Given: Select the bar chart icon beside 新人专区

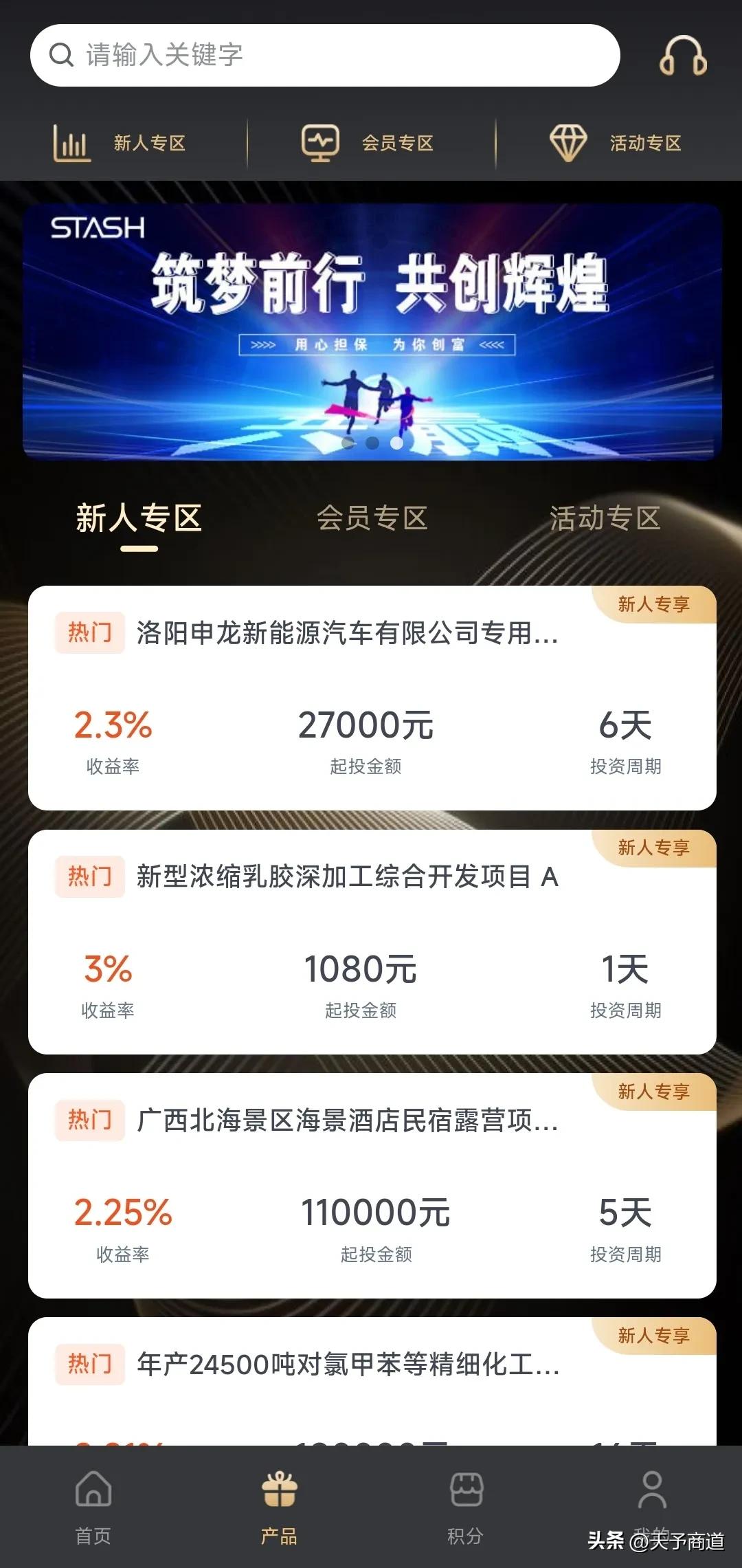Looking at the screenshot, I should click(x=71, y=142).
